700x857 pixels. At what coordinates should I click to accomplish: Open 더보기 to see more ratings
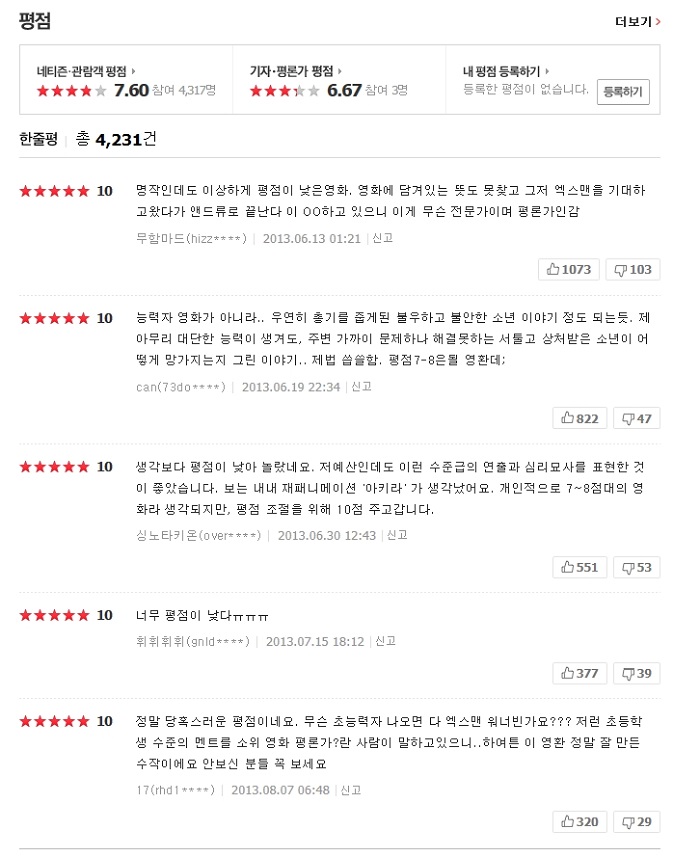click(x=638, y=21)
